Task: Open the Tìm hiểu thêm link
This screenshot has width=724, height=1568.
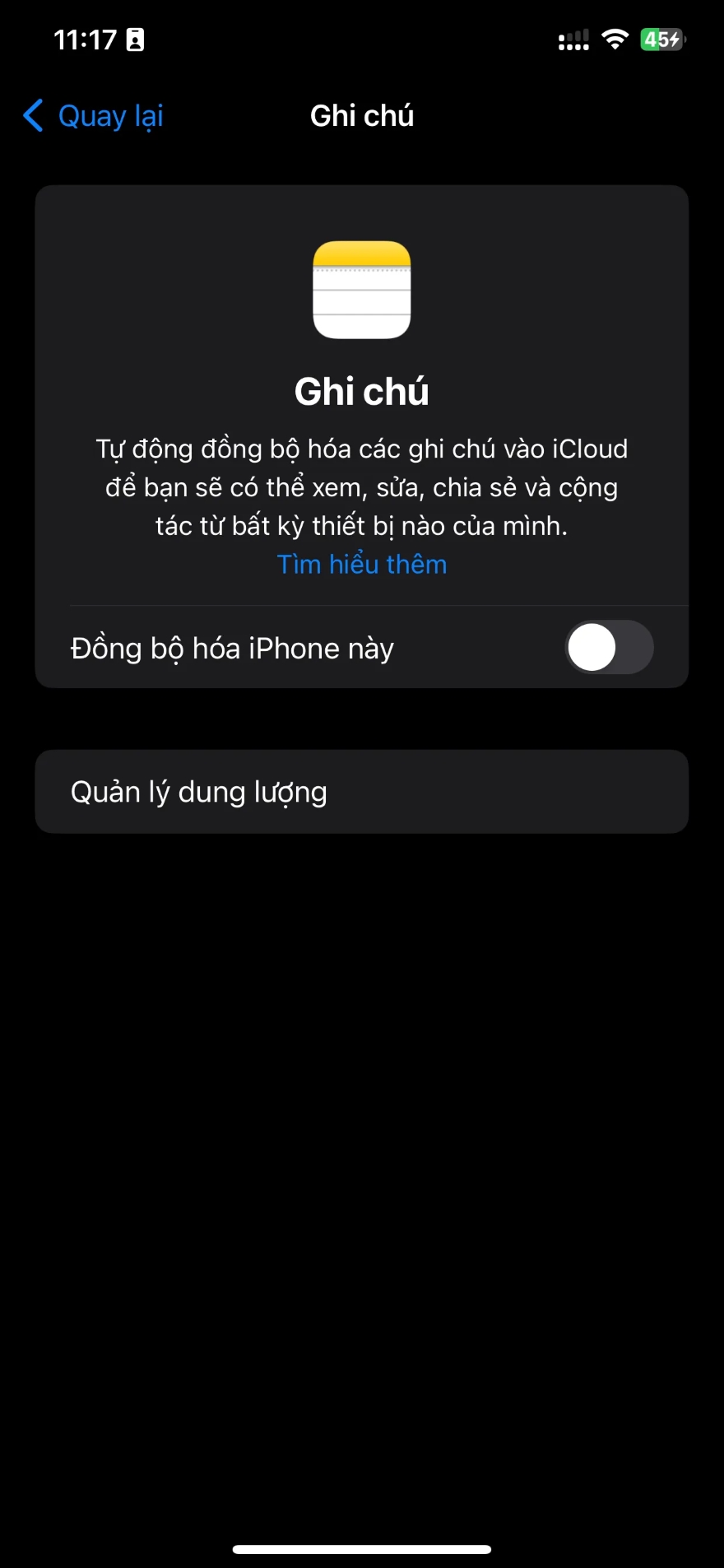Action: pyautogui.click(x=362, y=564)
